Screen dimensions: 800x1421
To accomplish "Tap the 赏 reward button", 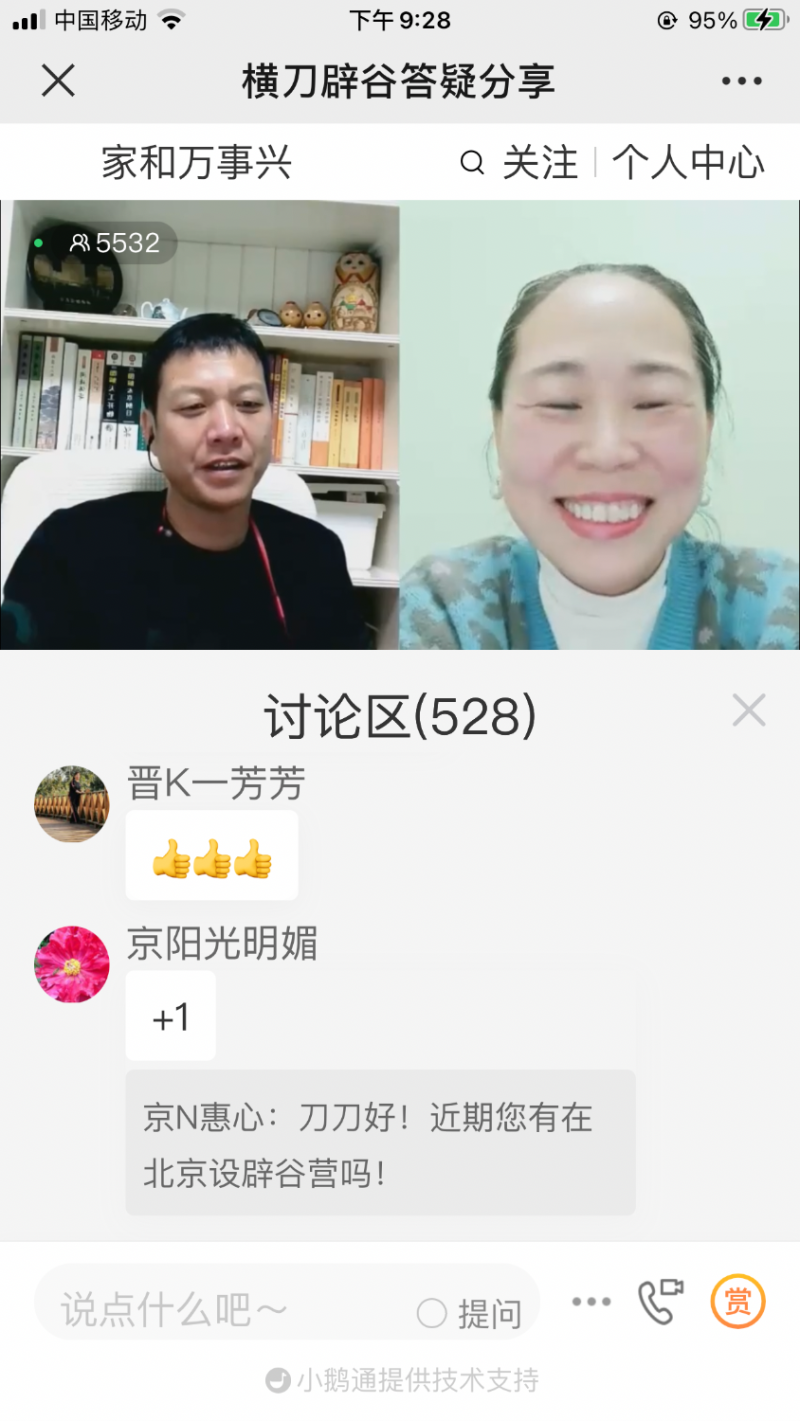I will [x=737, y=1301].
